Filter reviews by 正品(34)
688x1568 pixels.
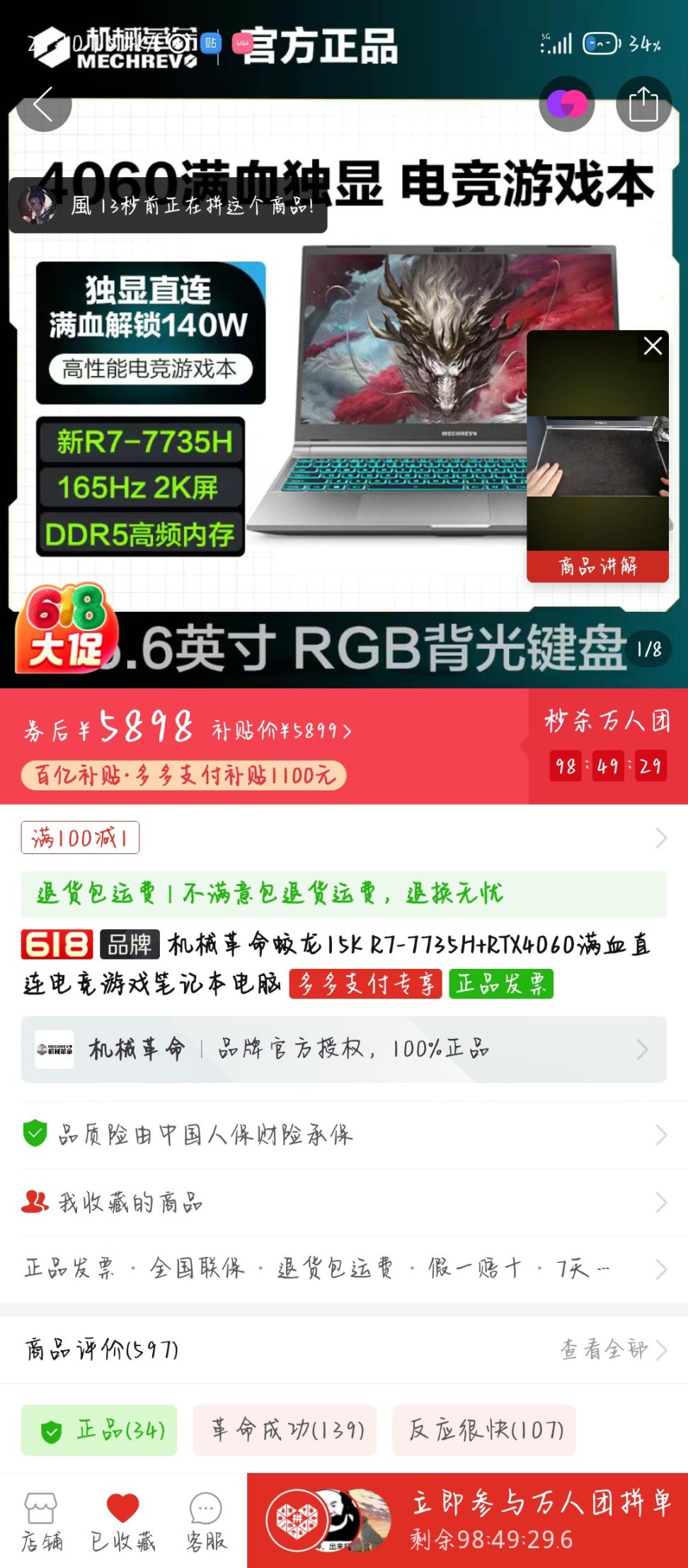point(99,1430)
